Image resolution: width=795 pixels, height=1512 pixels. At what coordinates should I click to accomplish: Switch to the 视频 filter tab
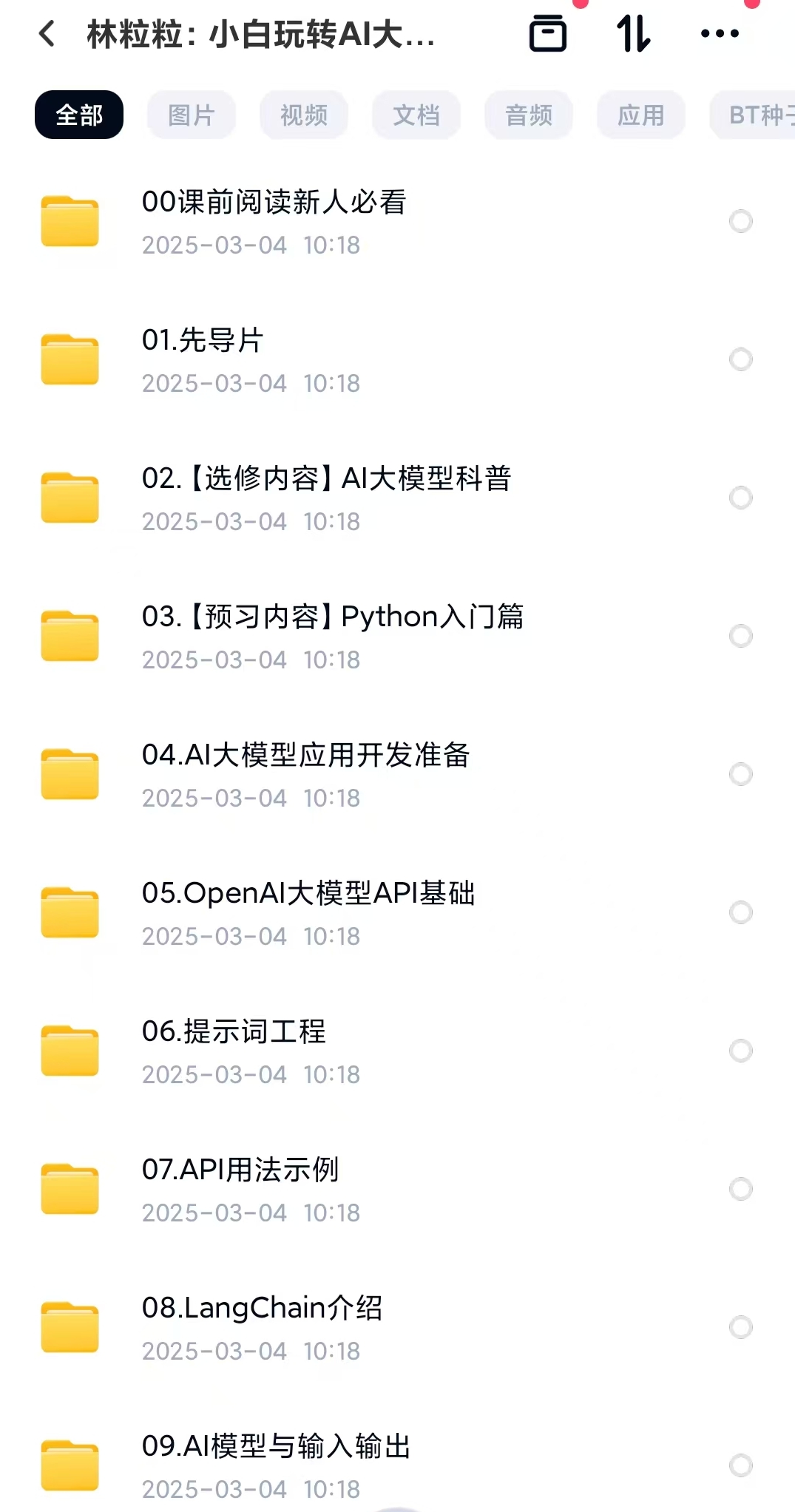click(x=303, y=115)
